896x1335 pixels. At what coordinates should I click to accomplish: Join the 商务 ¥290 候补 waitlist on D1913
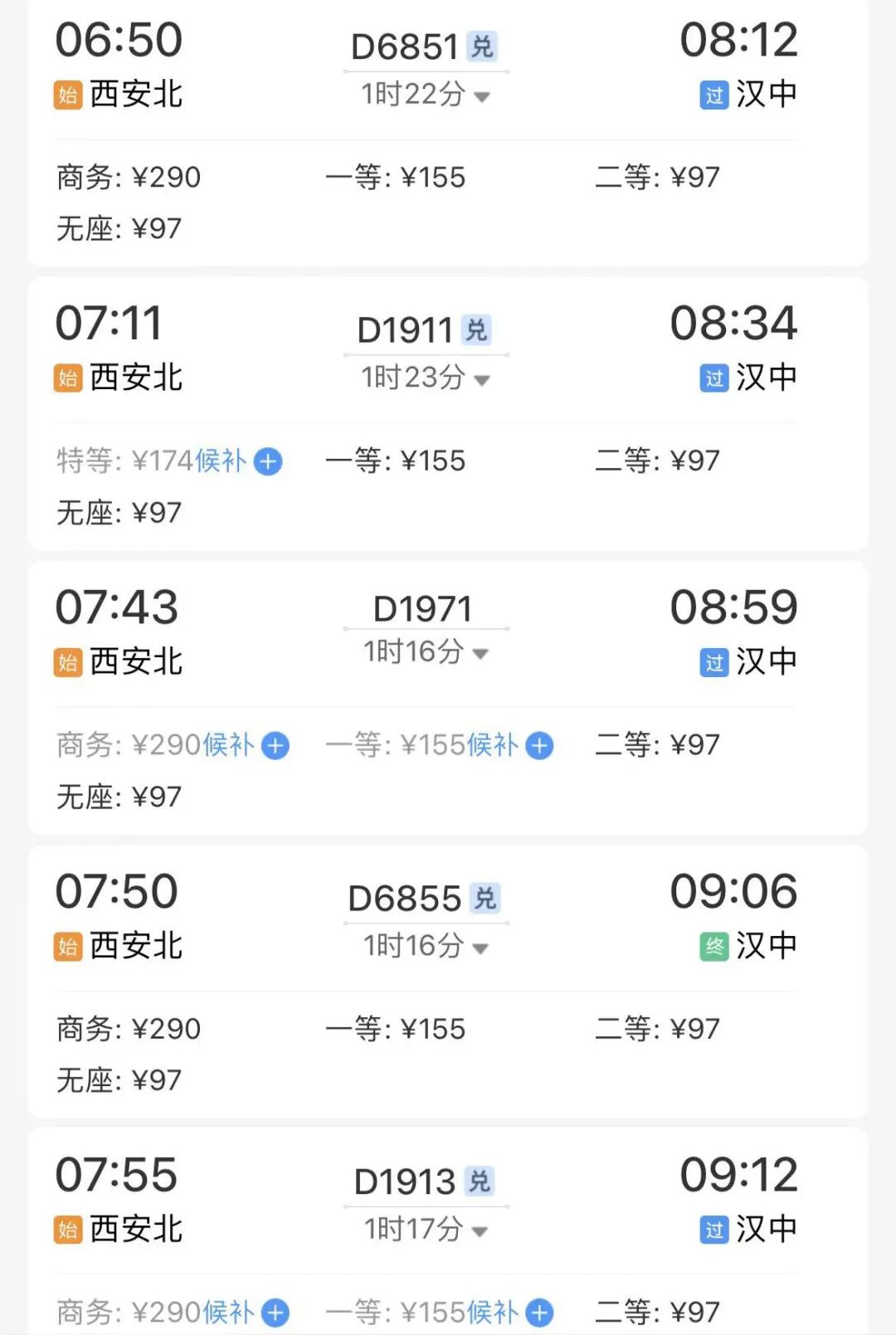(275, 1312)
